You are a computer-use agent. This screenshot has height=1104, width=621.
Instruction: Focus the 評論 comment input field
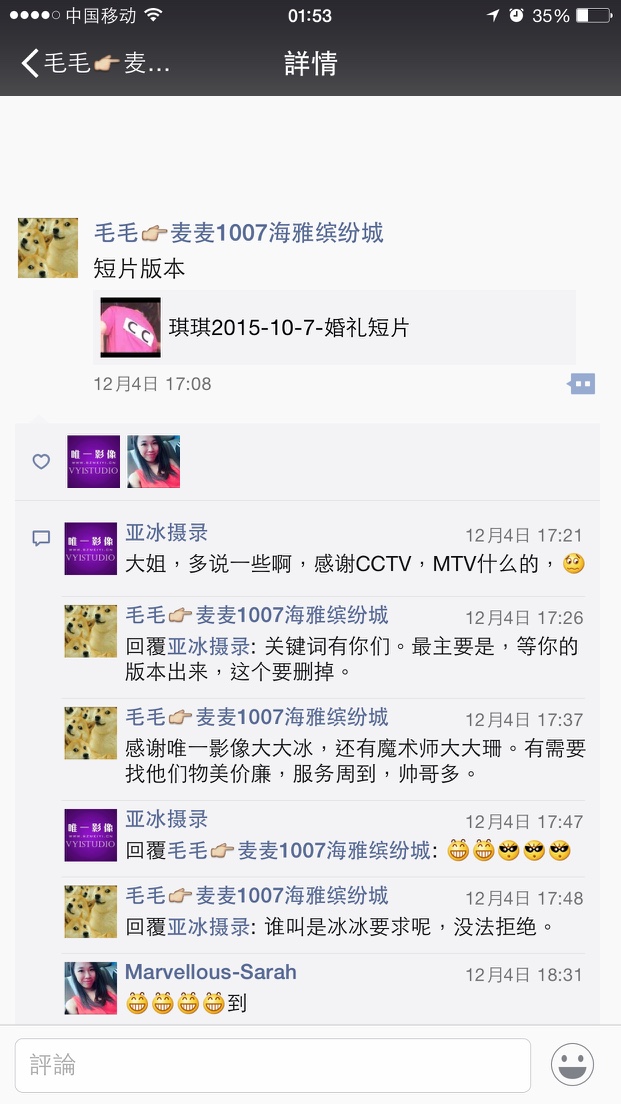(x=272, y=1065)
